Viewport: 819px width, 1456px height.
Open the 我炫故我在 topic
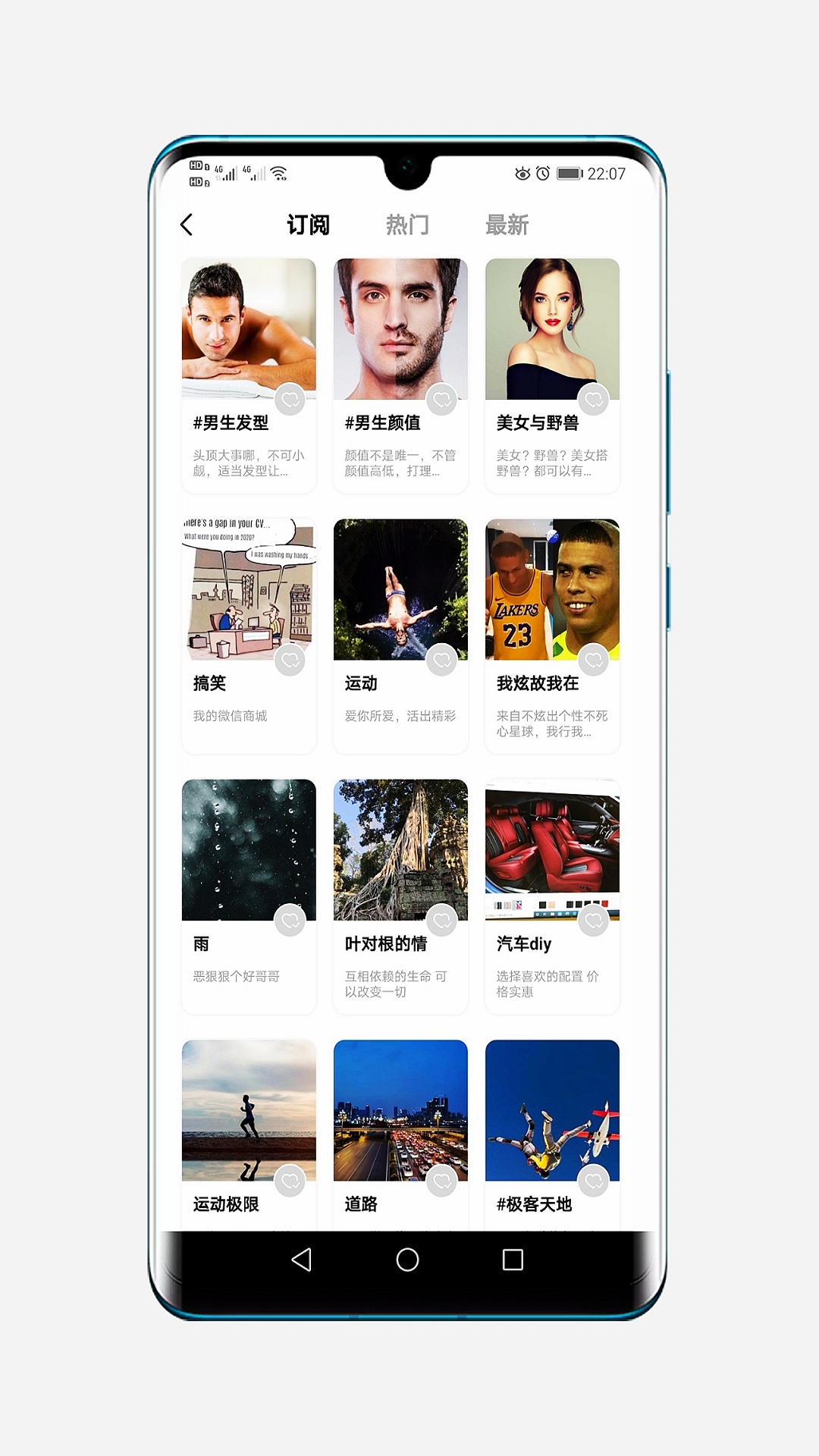tap(537, 685)
